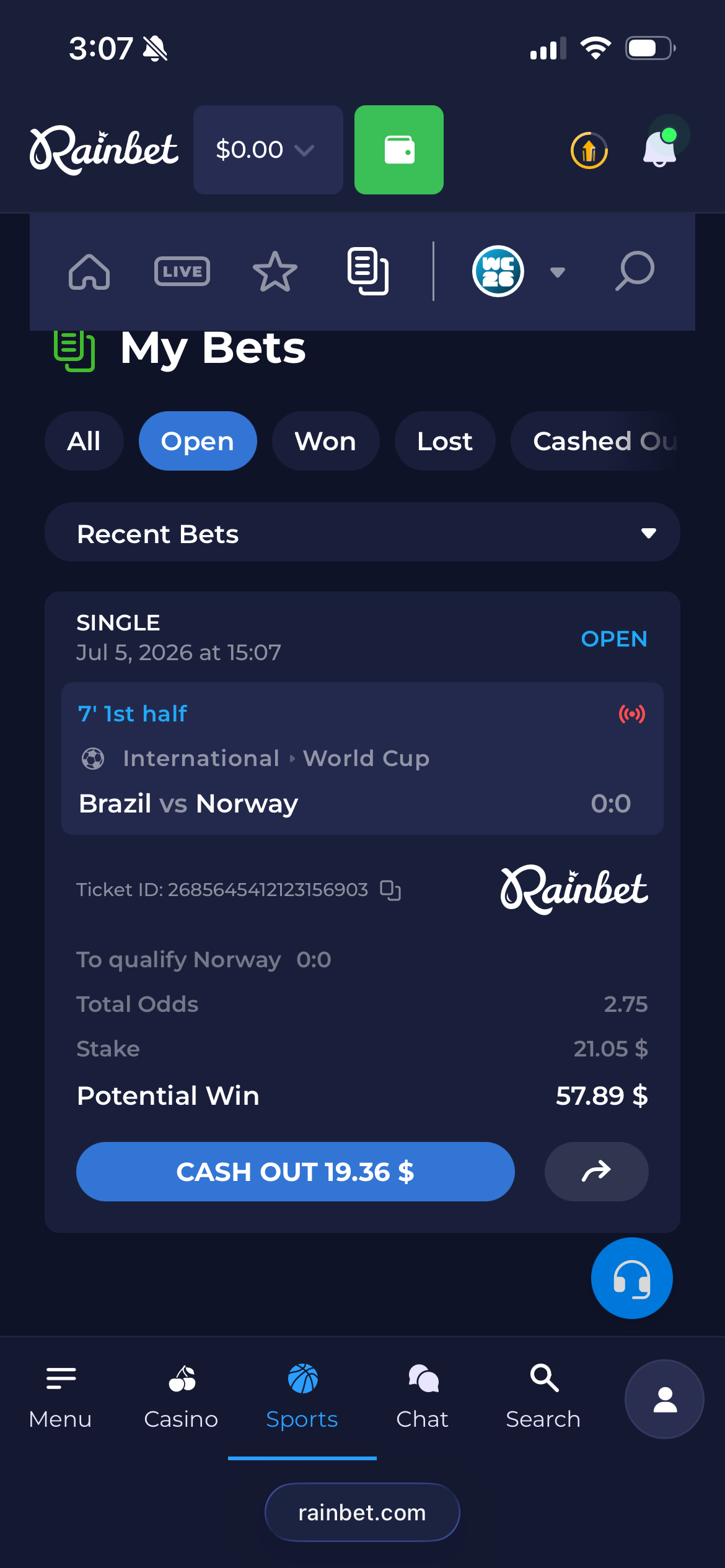Open Brazil vs Norway match card

[x=362, y=759]
